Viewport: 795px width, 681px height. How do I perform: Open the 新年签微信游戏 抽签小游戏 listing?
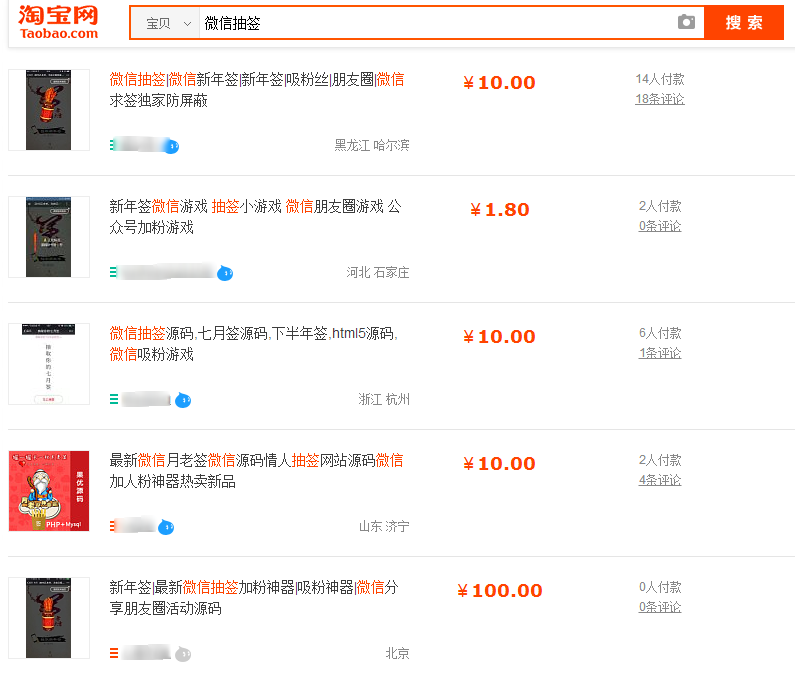point(255,217)
